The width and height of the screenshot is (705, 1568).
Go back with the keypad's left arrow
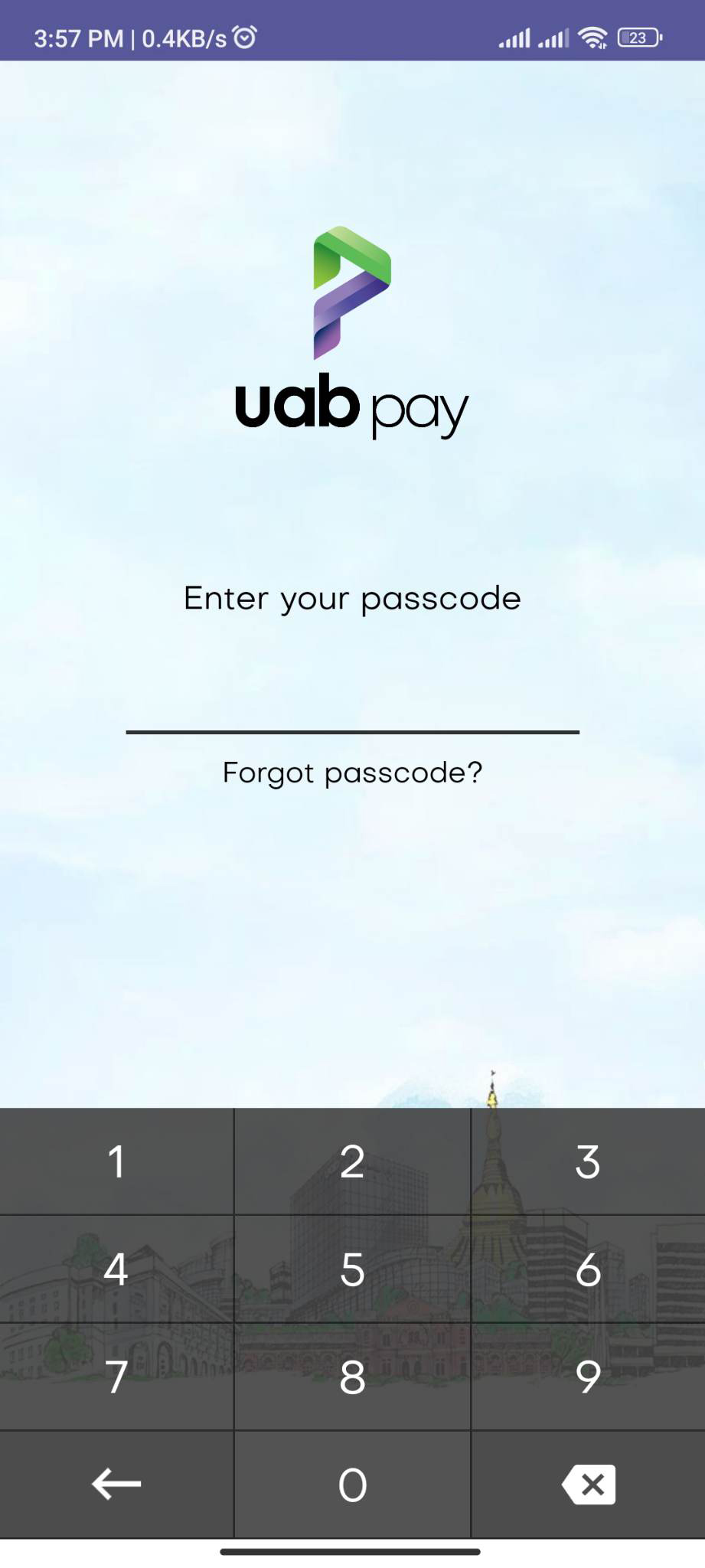tap(116, 1484)
